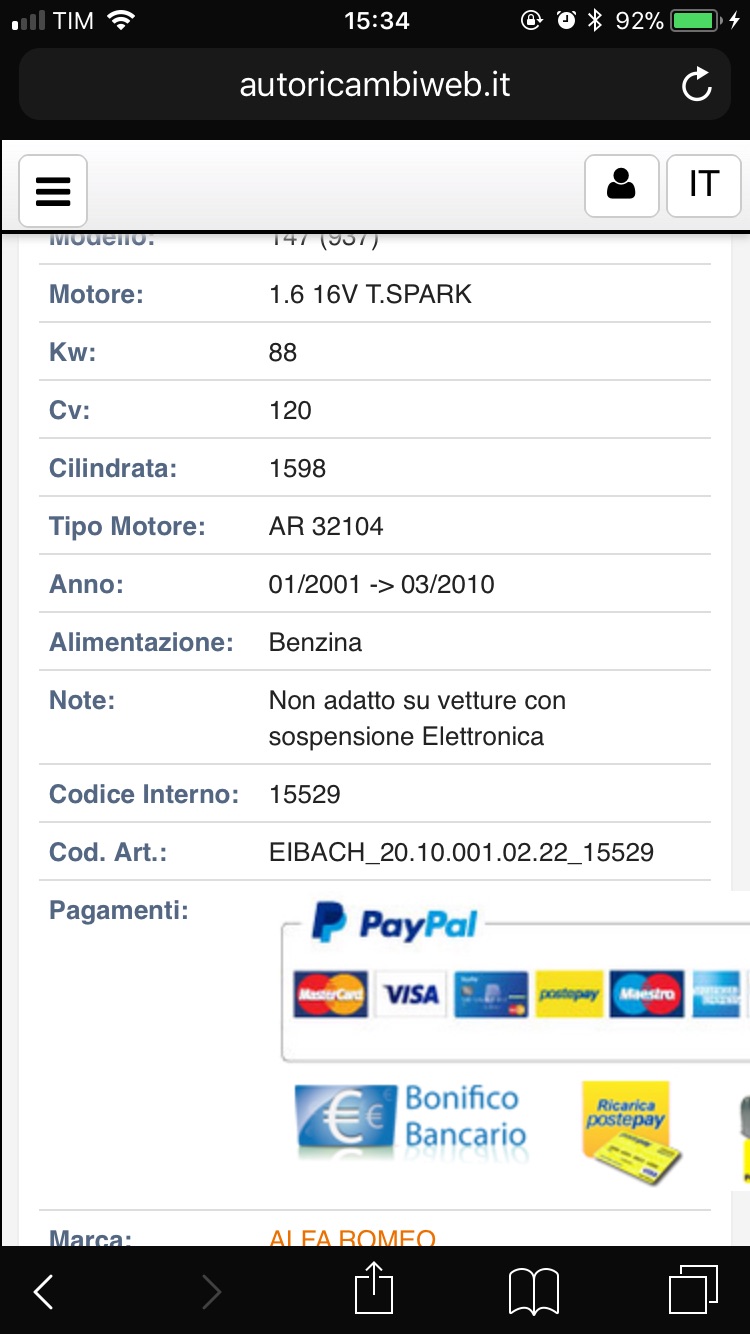This screenshot has height=1334, width=750.
Task: Reload the page in Safari
Action: [696, 85]
